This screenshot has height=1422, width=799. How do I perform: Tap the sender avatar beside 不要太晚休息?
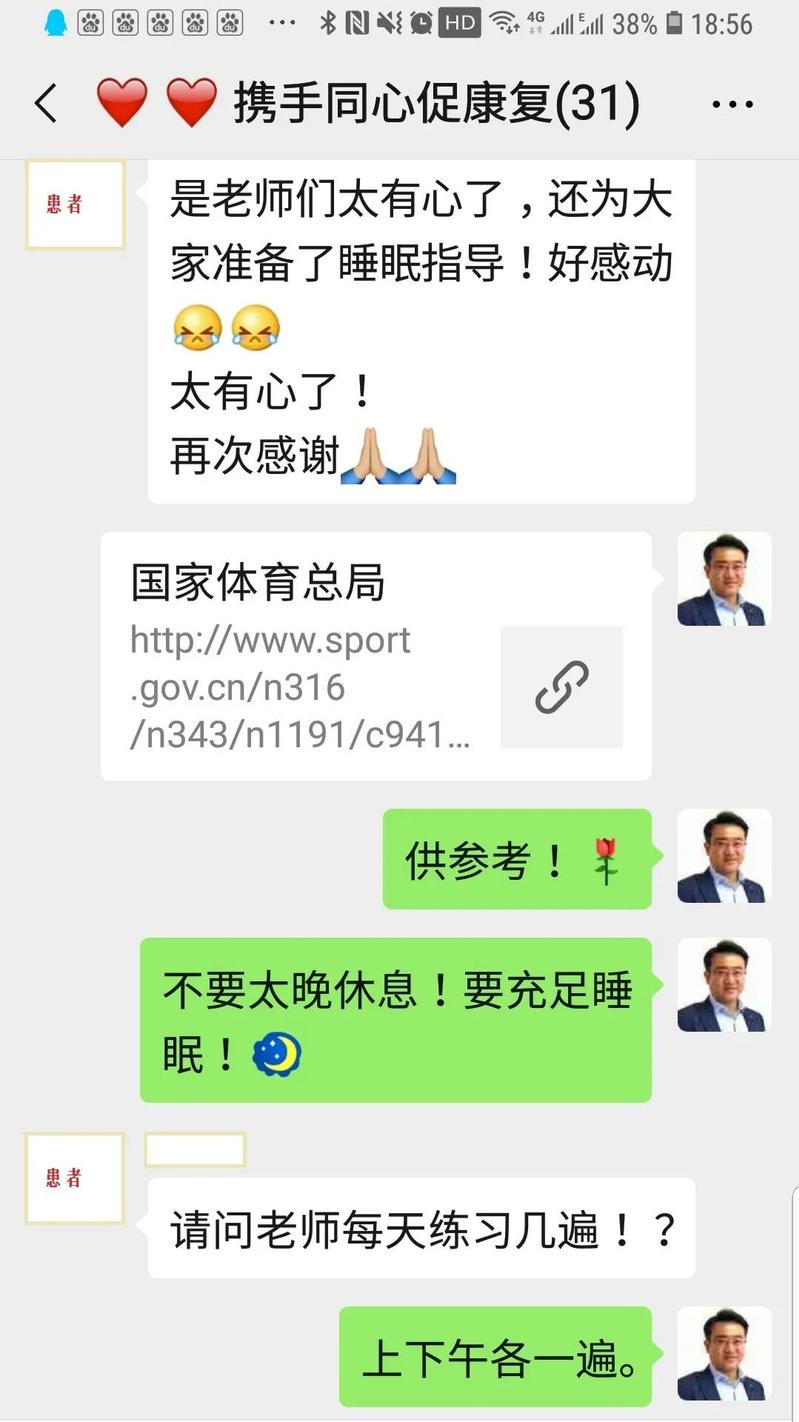pos(724,985)
